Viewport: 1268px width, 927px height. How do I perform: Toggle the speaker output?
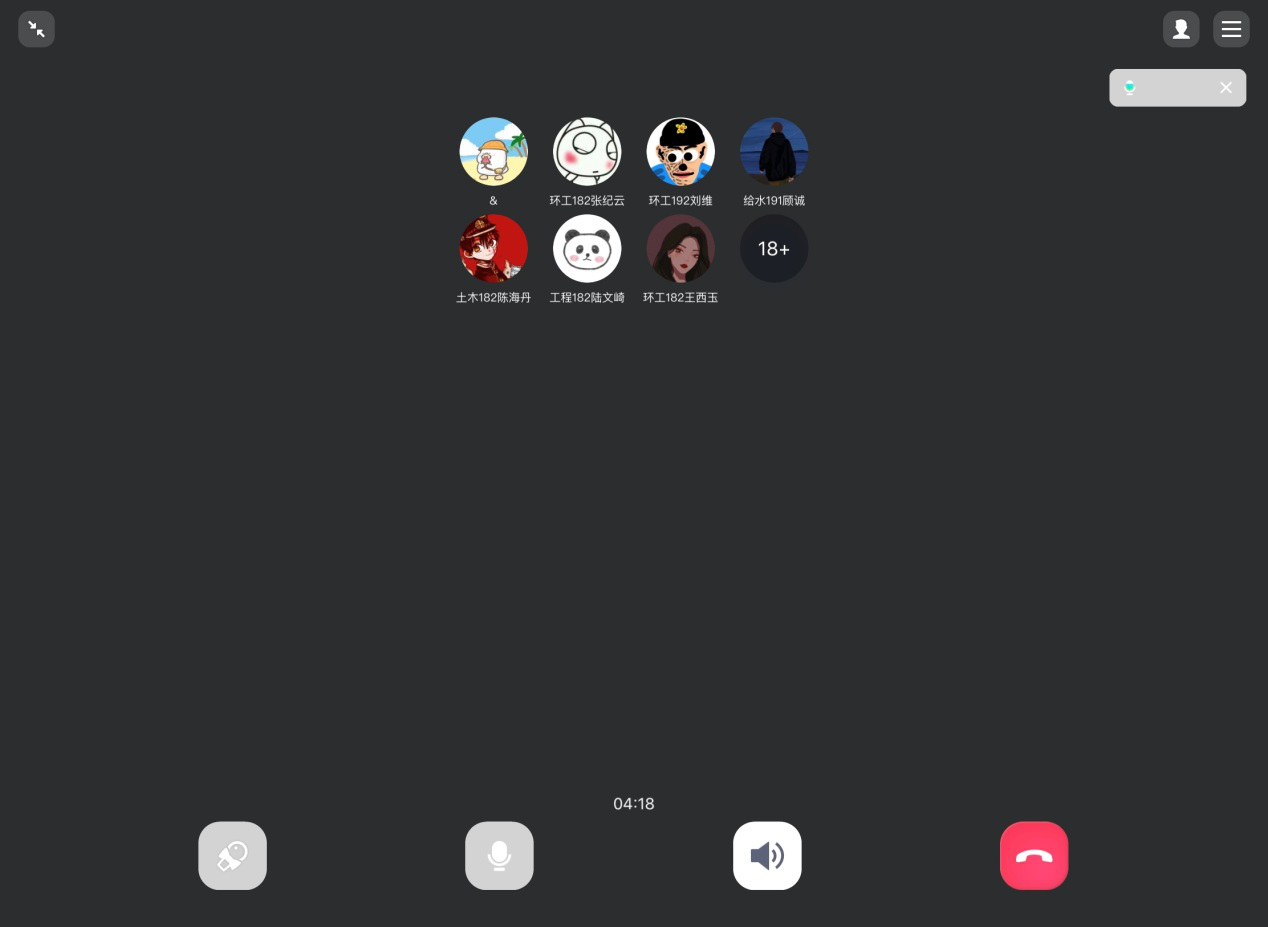[767, 856]
